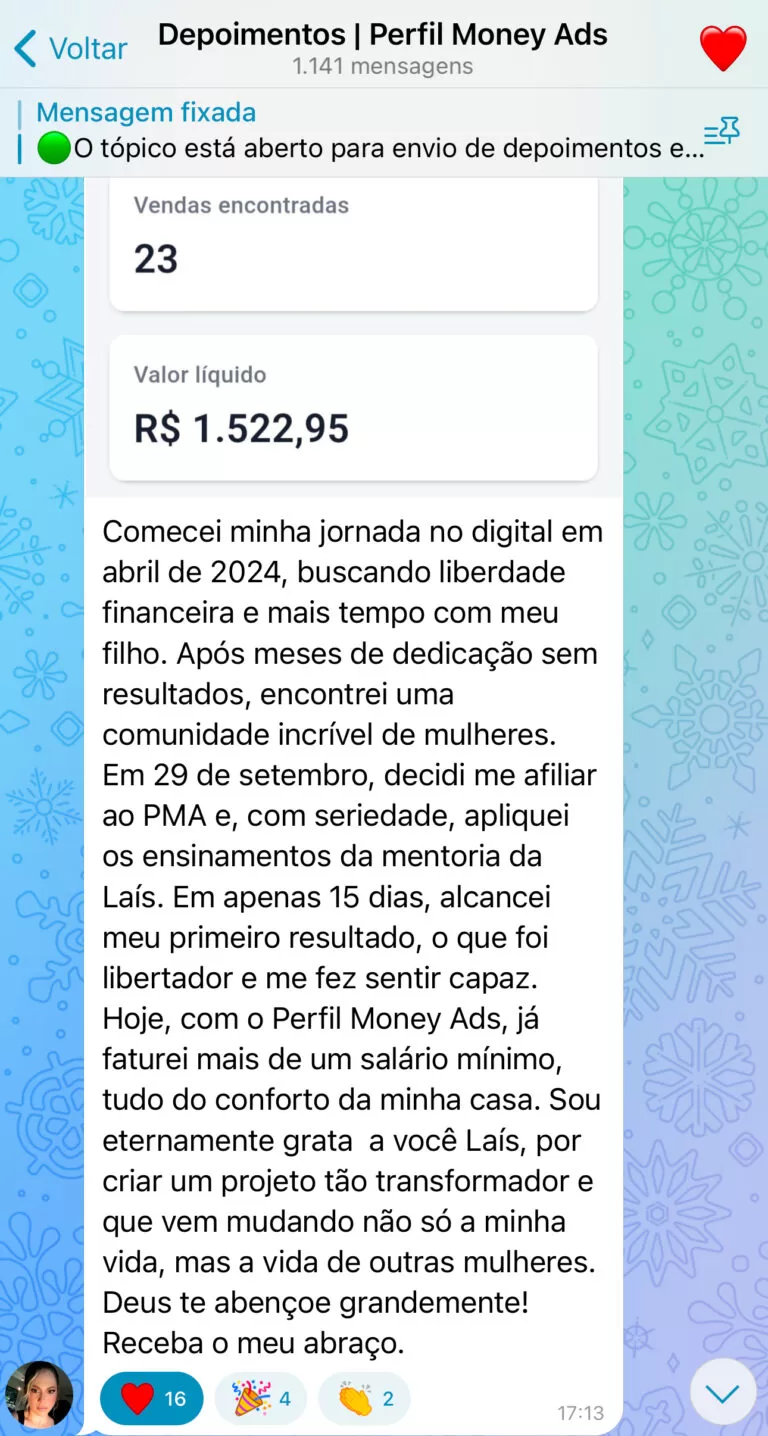
Task: Add the clapping hands reaction (2)
Action: pyautogui.click(x=364, y=1398)
